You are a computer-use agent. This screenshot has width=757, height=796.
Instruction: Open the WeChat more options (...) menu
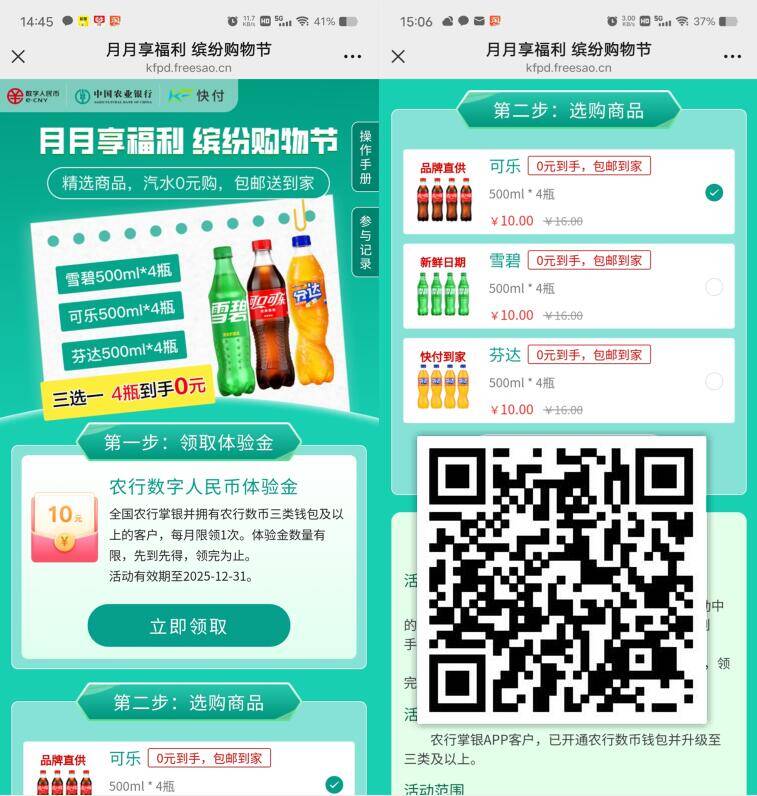click(x=351, y=57)
